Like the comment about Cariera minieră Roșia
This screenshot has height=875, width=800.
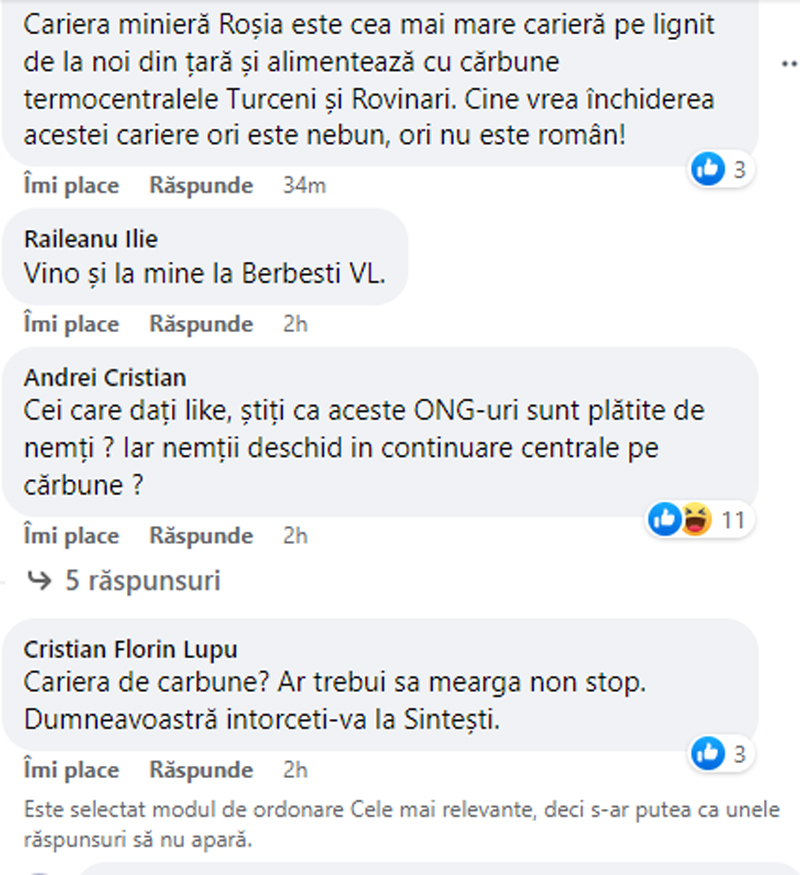point(71,186)
